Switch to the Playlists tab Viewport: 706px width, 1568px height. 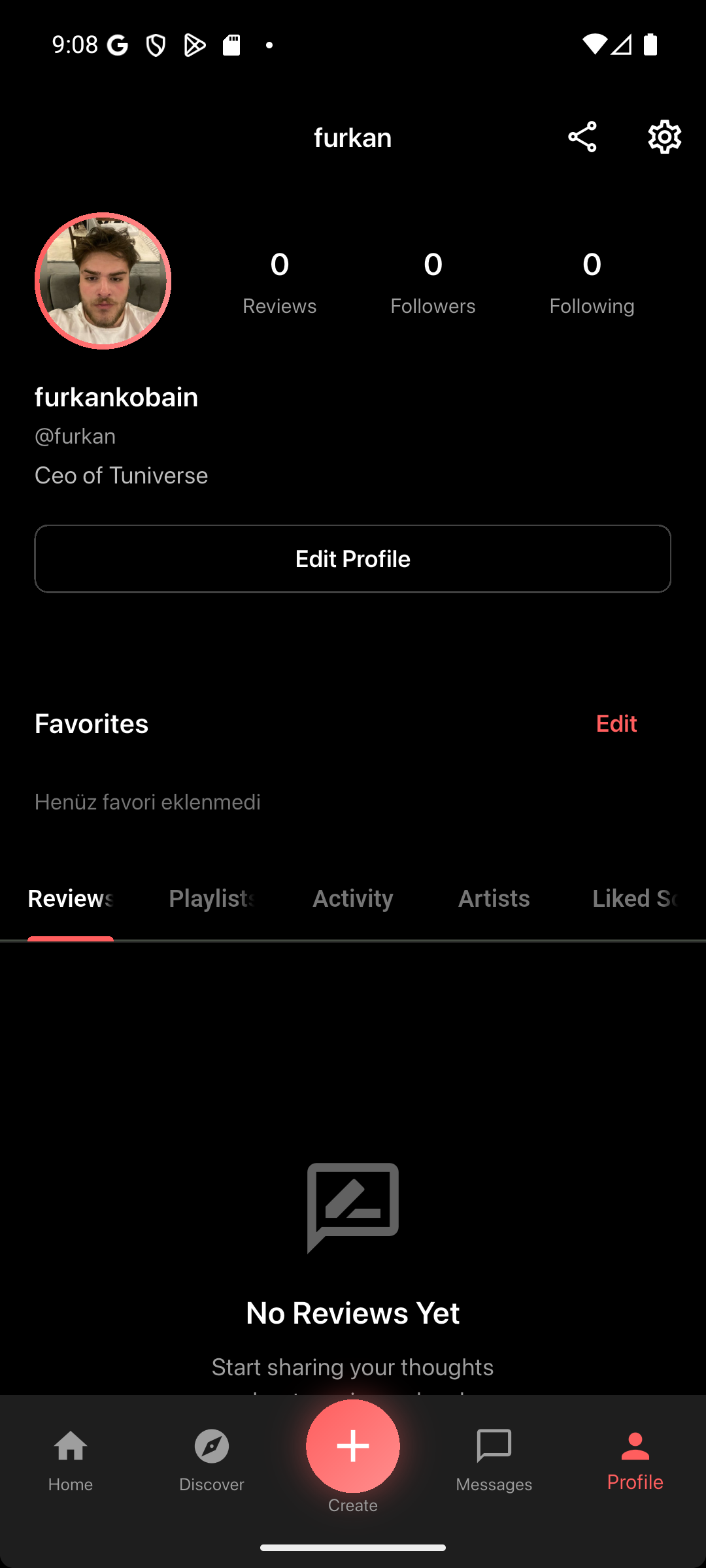[x=212, y=898]
